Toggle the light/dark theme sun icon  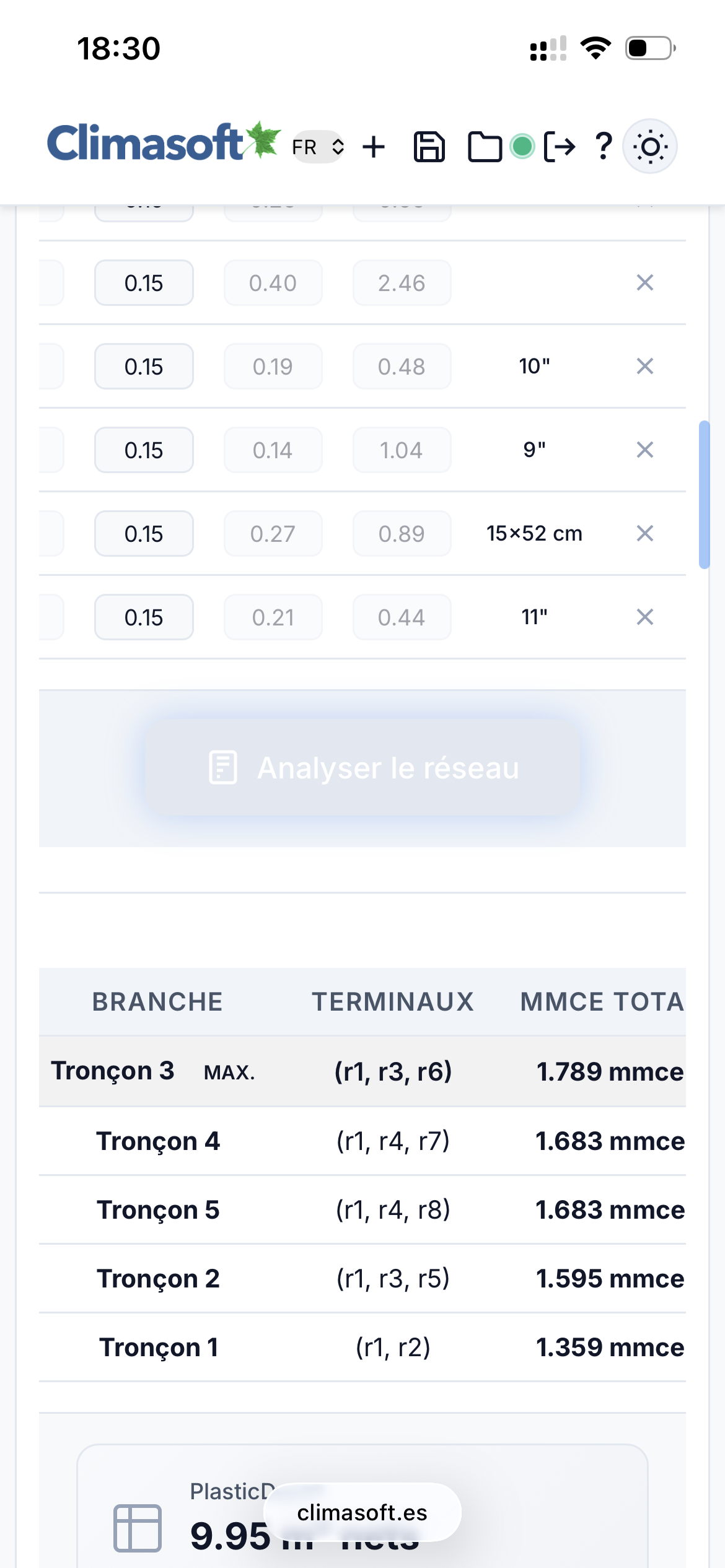pyautogui.click(x=650, y=147)
